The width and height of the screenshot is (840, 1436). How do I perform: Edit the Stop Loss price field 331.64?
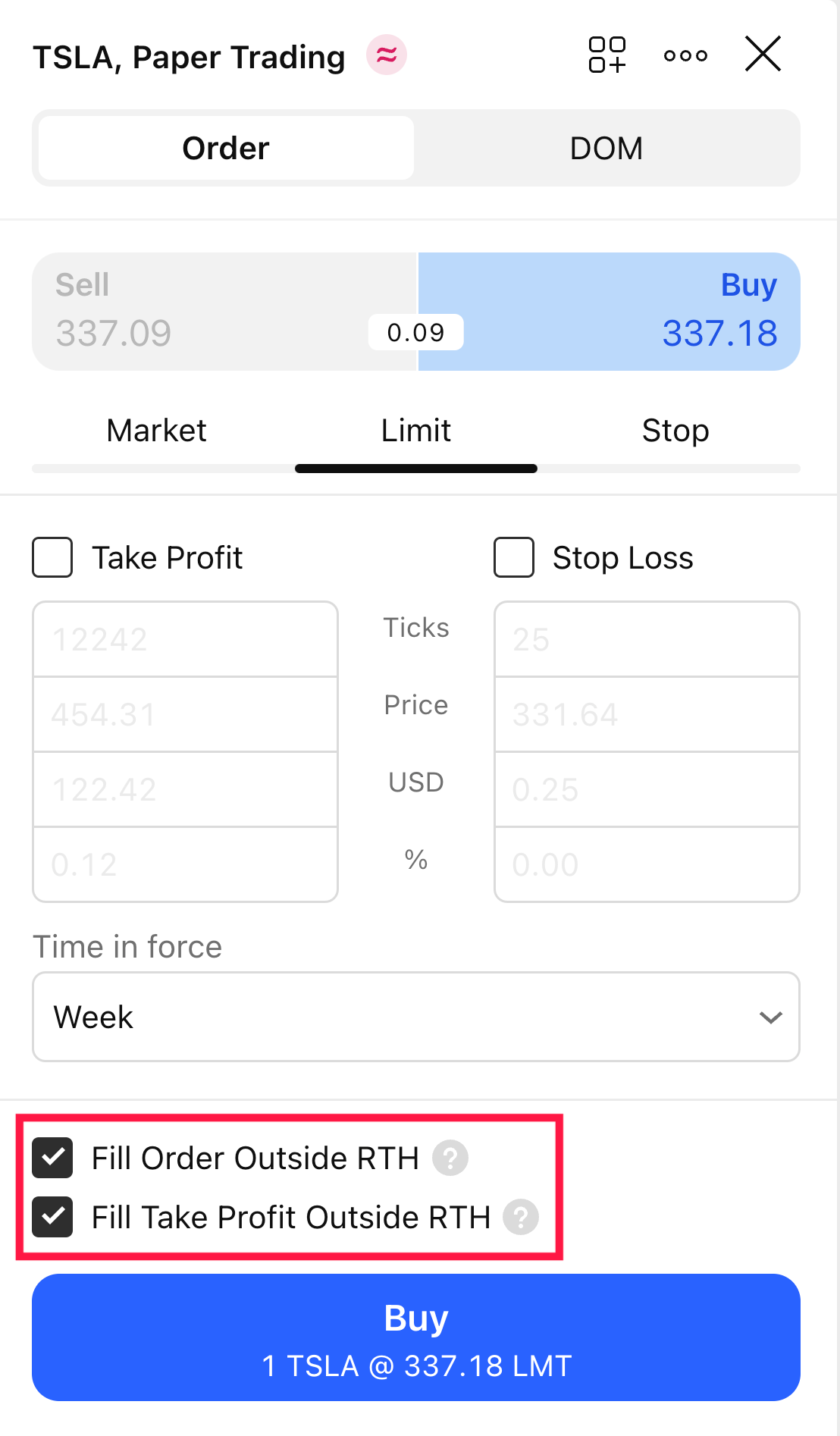click(x=647, y=714)
